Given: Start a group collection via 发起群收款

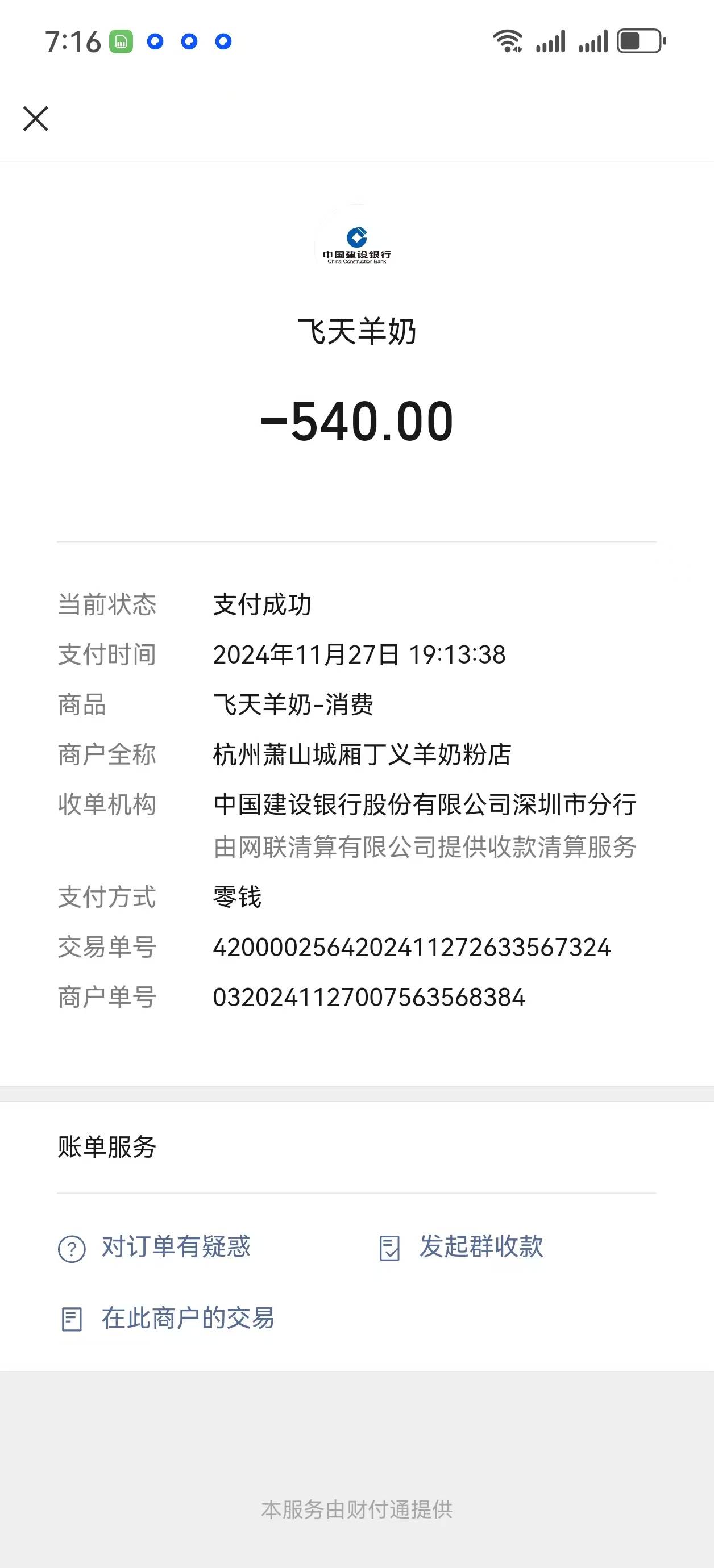Looking at the screenshot, I should (x=480, y=1247).
